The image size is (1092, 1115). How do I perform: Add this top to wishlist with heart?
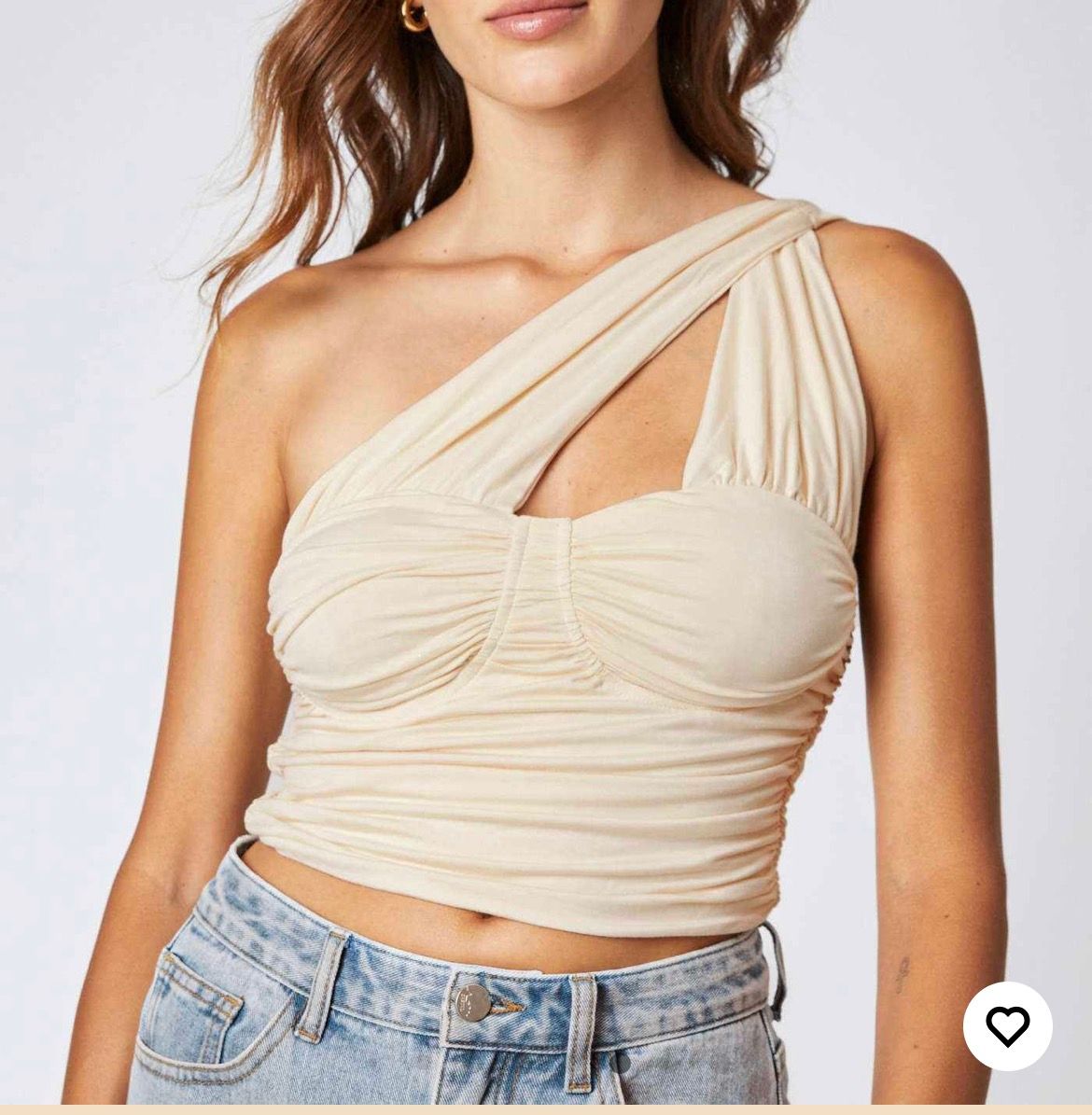click(1007, 1026)
